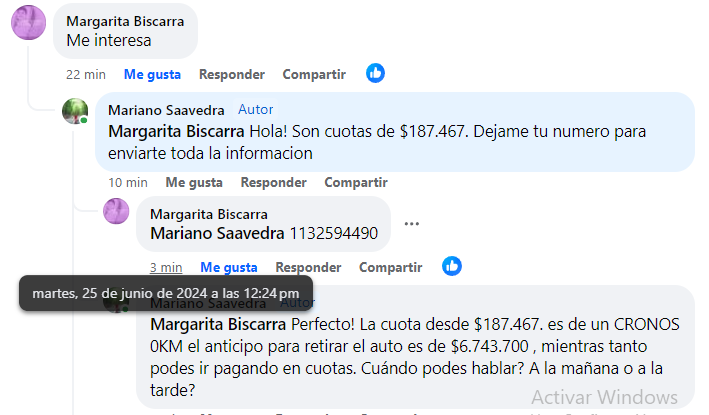Reply to Margarita's 'Me interesa' comment
Image resolution: width=709 pixels, height=415 pixels.
pos(231,74)
